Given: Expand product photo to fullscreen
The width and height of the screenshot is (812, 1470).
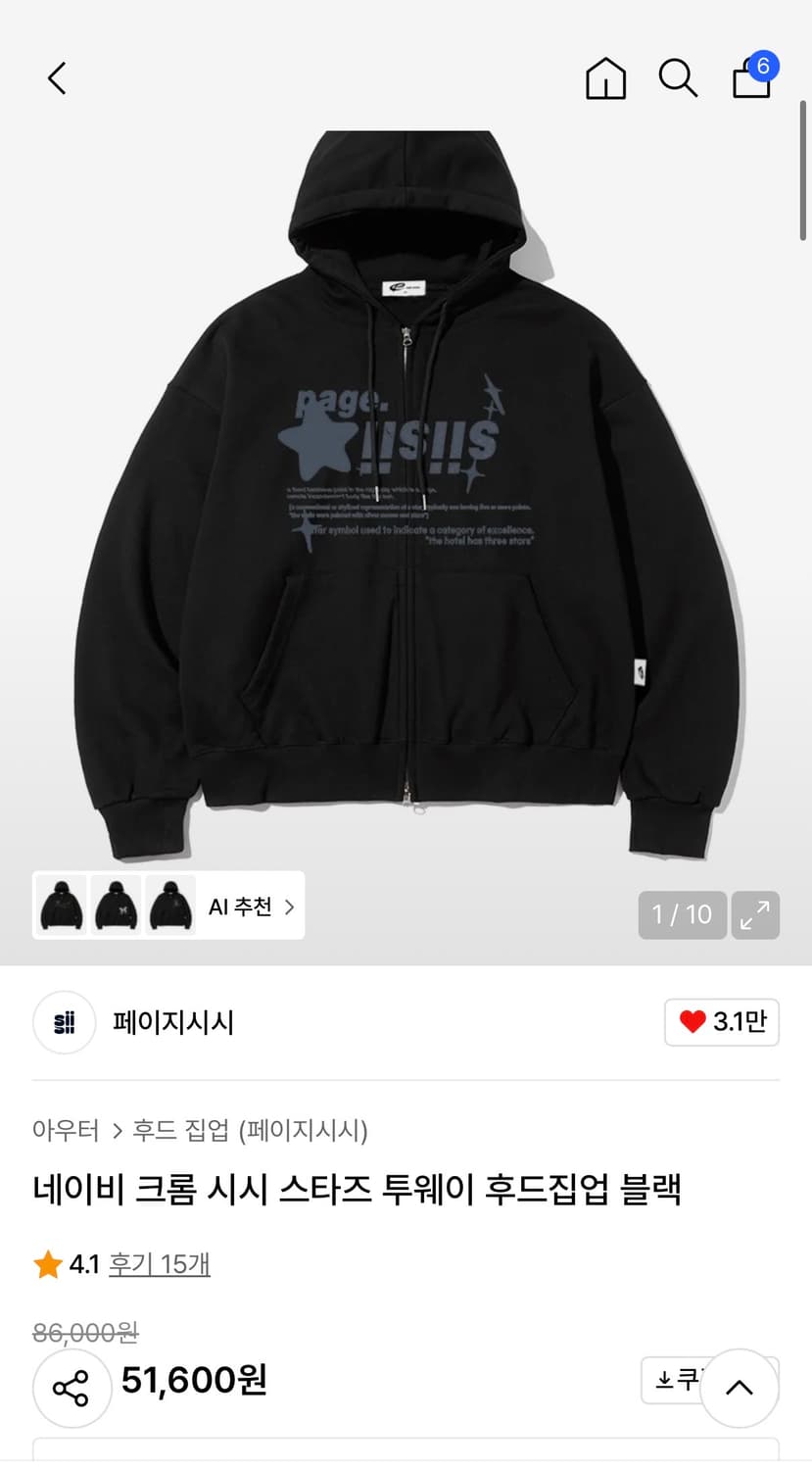Looking at the screenshot, I should click(755, 914).
